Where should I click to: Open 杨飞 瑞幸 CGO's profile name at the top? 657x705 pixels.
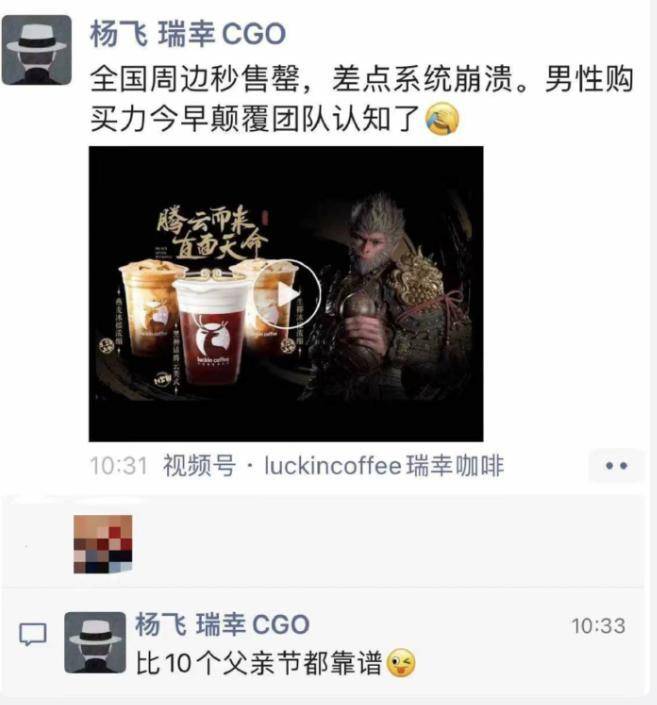[188, 34]
